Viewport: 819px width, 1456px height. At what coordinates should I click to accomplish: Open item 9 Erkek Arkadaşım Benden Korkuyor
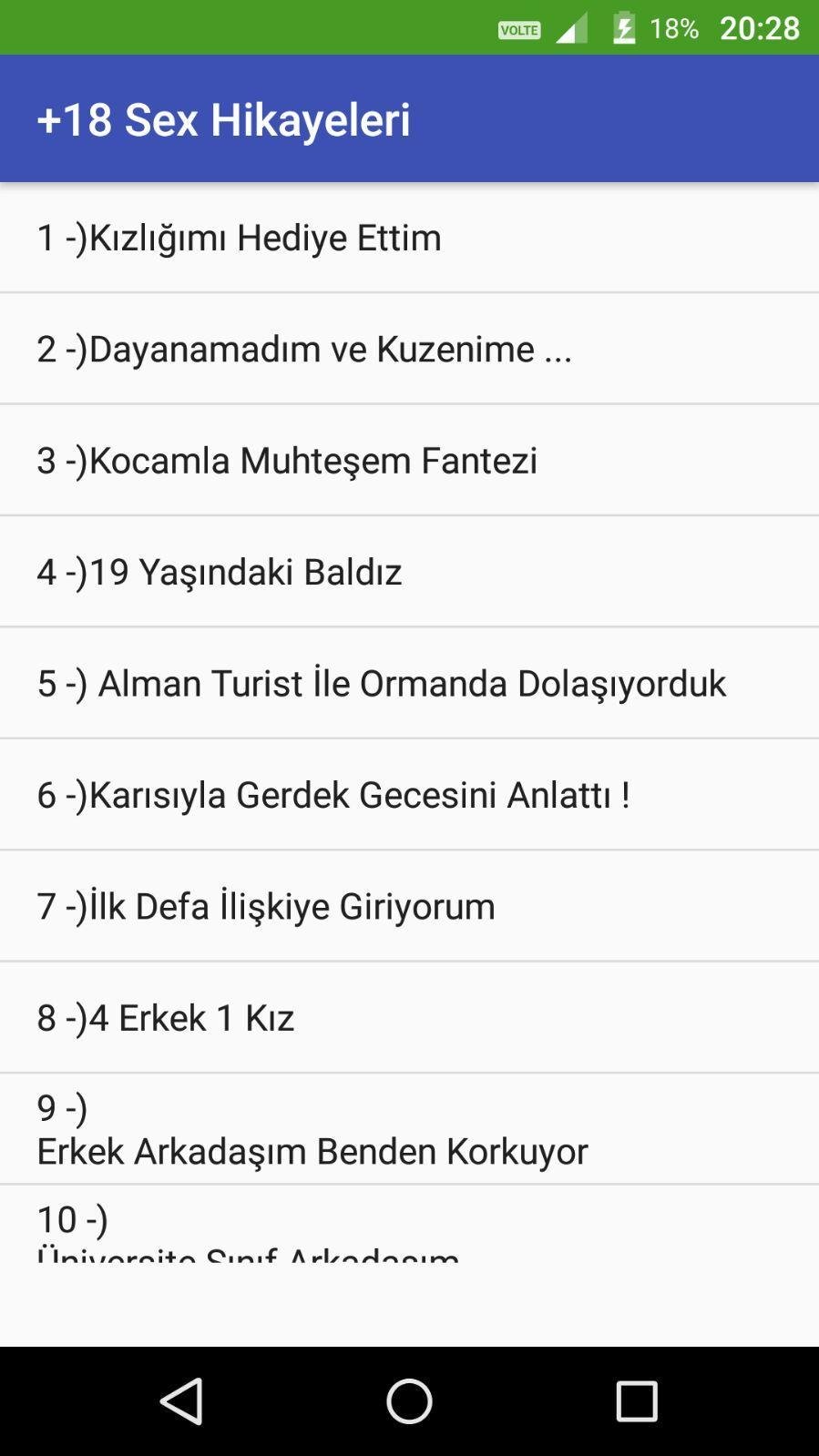click(409, 1129)
